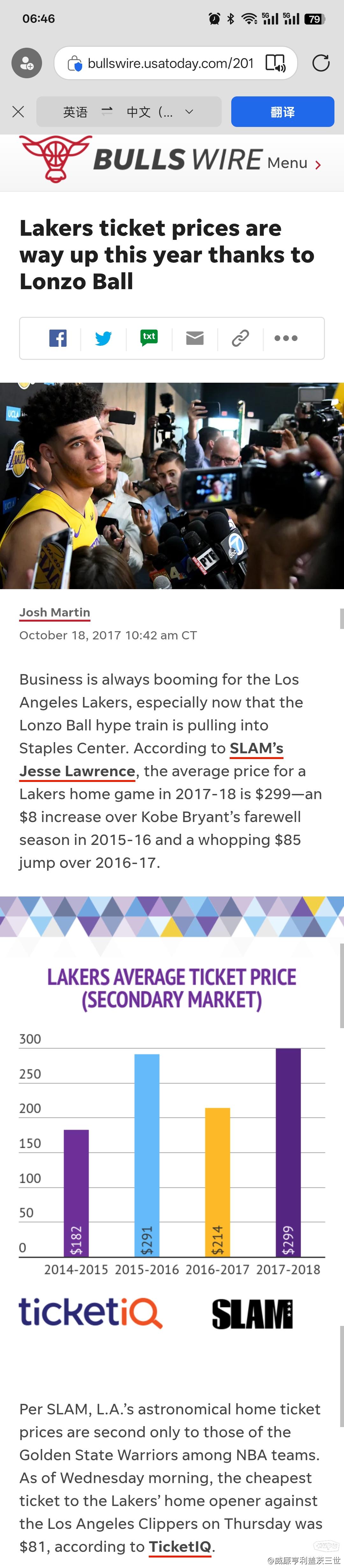Follow the SLAM's Jesse Lawrence link
Screen dimensions: 344x1568
point(77,770)
